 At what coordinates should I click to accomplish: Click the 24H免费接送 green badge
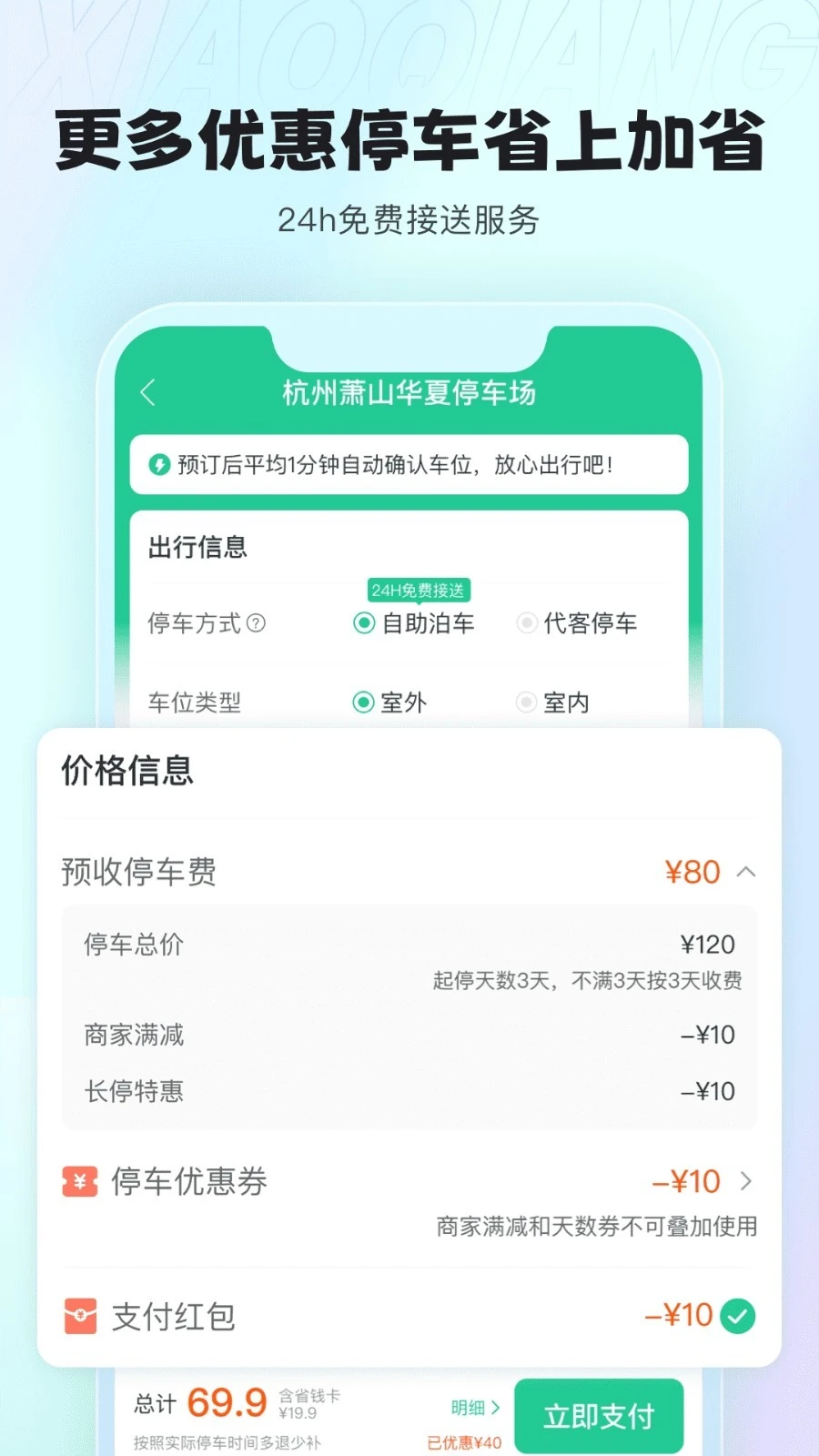coord(420,590)
